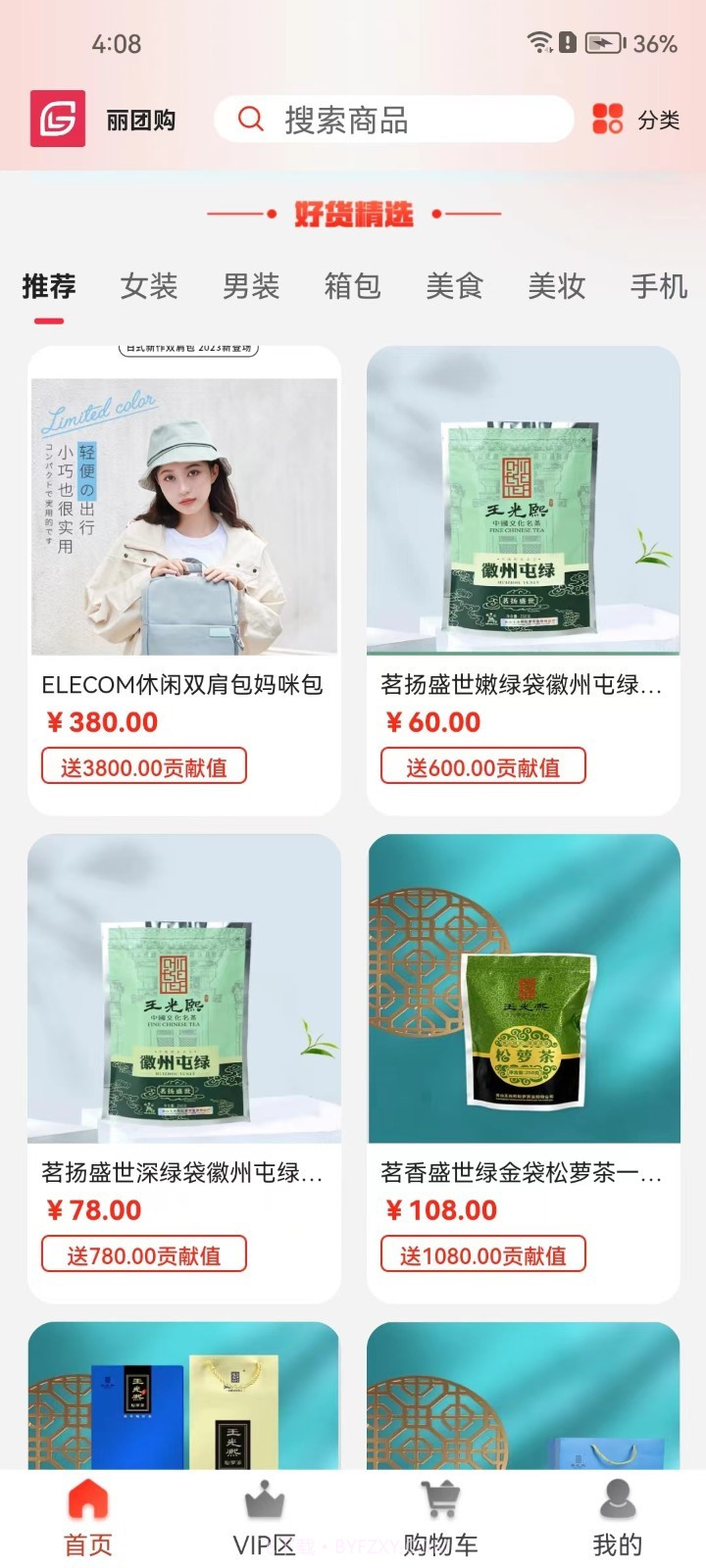This screenshot has height=1568, width=706.
Task: Open the 我的 profile icon
Action: (x=616, y=1495)
